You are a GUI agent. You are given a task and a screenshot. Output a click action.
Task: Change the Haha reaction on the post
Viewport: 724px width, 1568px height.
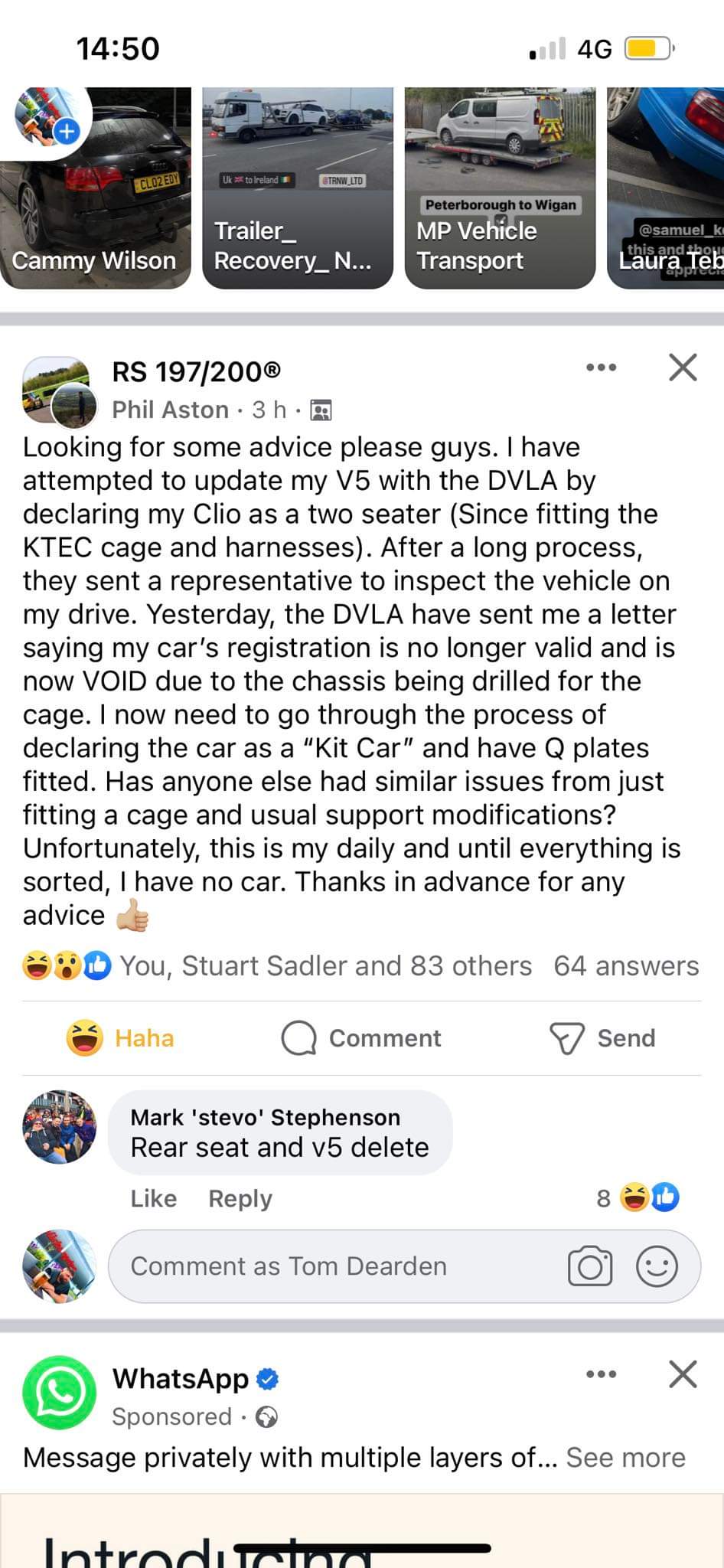coord(121,1038)
